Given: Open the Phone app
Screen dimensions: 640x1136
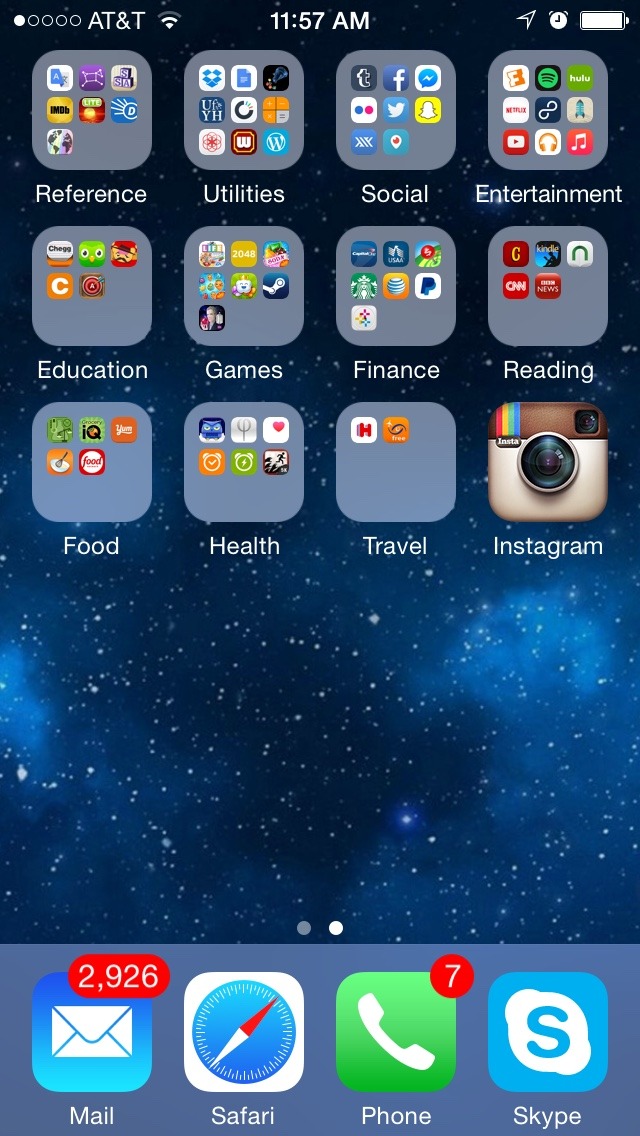Looking at the screenshot, I should tap(396, 1032).
